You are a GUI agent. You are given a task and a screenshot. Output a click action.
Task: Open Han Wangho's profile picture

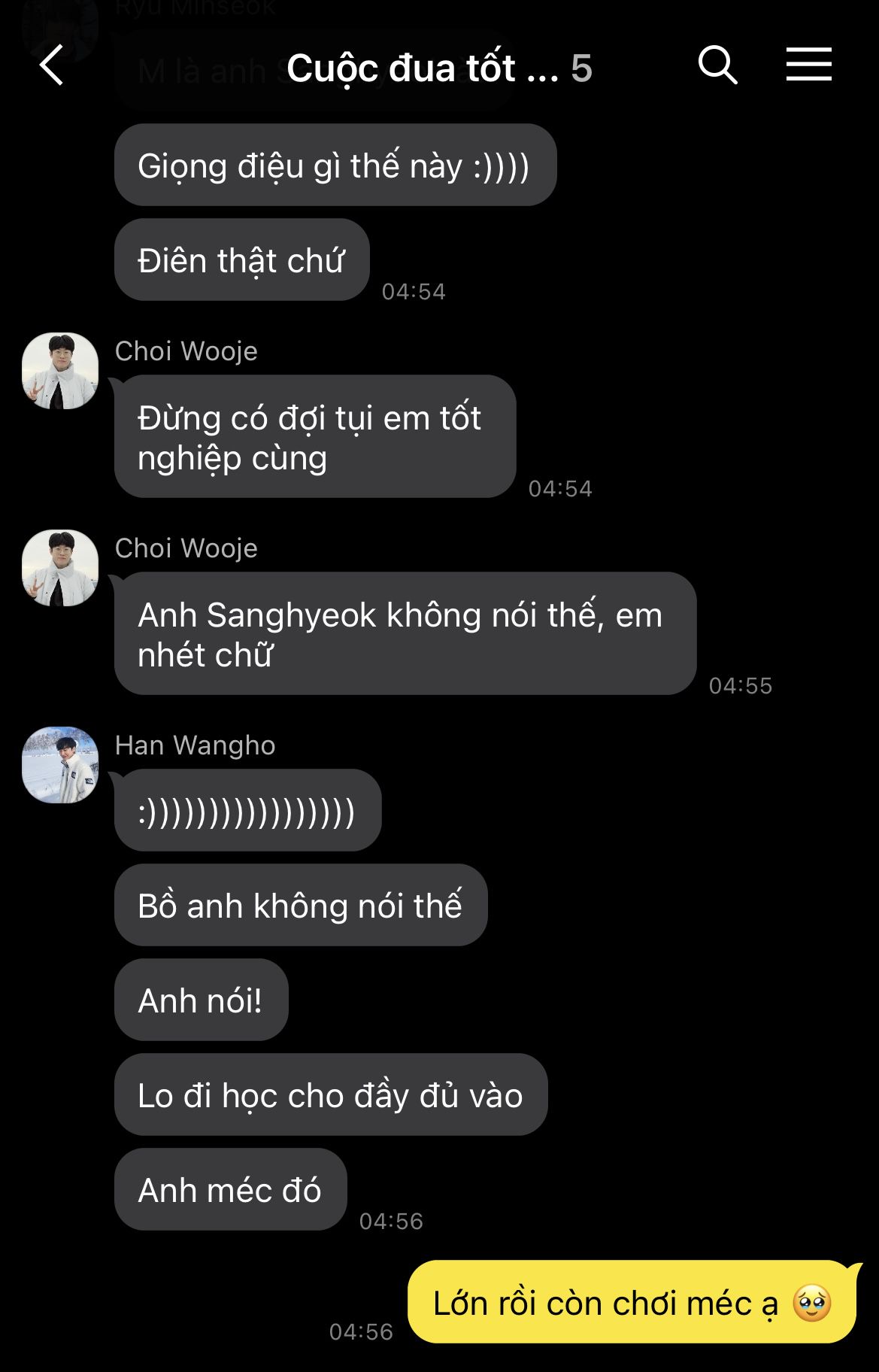(60, 765)
